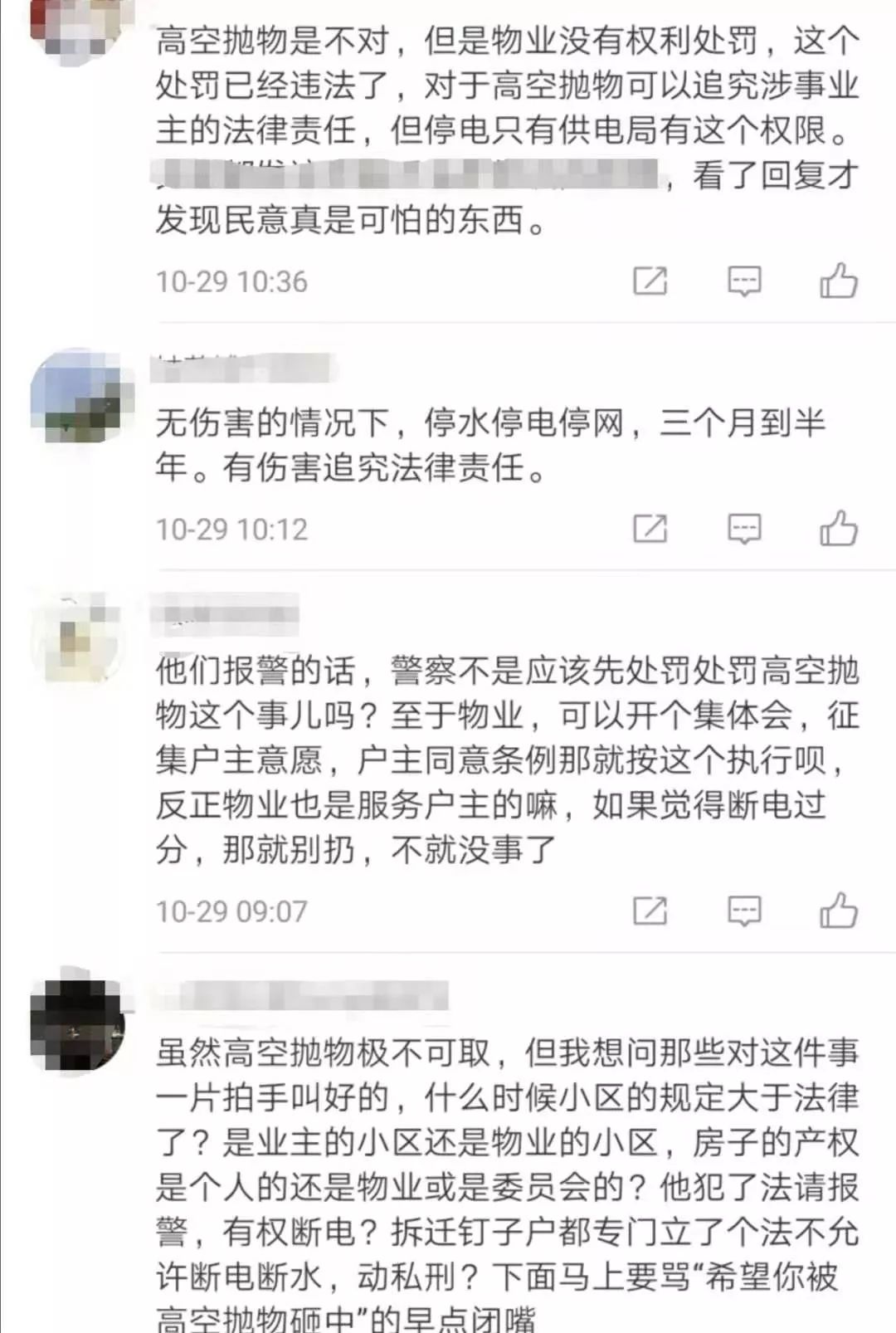
Task: Repost the comment posted at 10-29 10:12
Action: coord(650,529)
